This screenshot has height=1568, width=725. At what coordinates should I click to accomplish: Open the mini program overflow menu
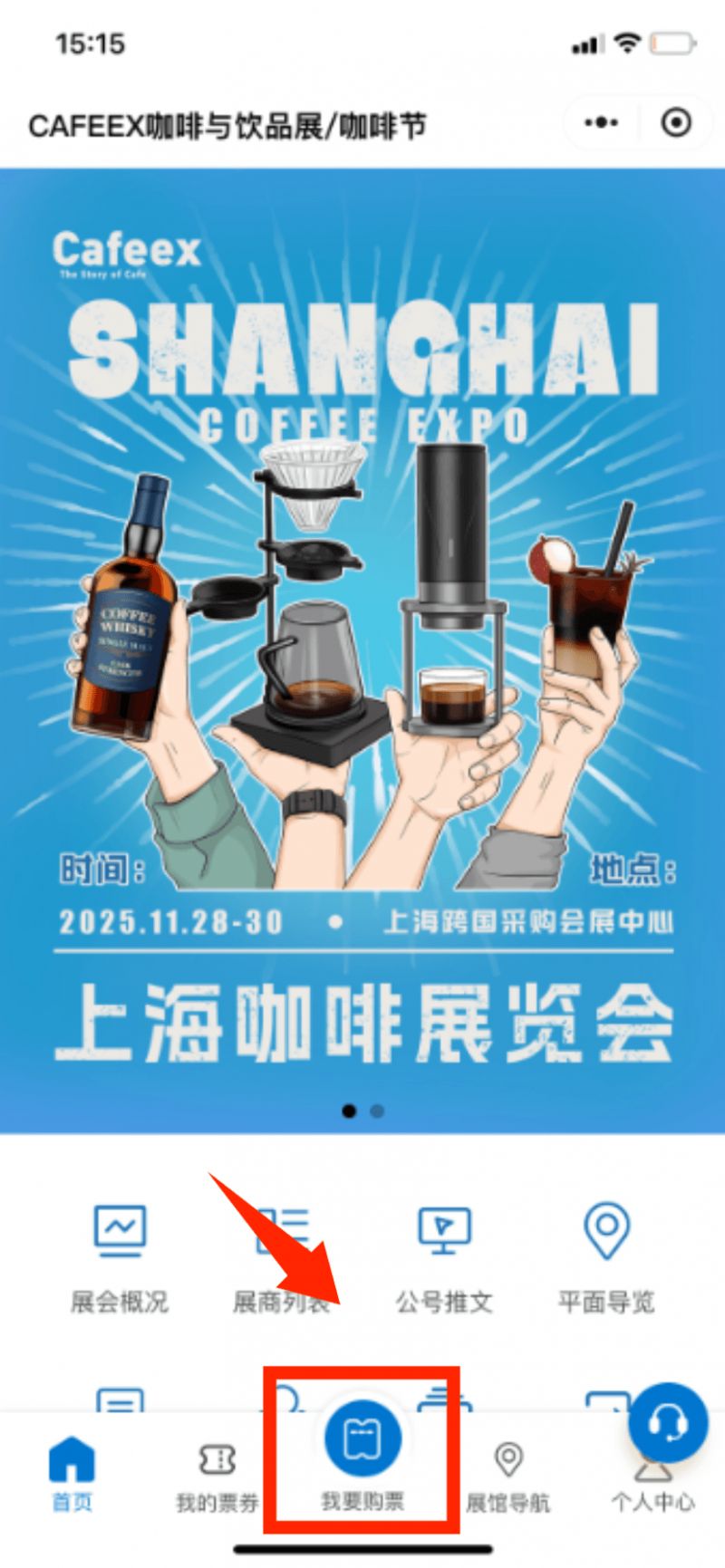[x=602, y=122]
